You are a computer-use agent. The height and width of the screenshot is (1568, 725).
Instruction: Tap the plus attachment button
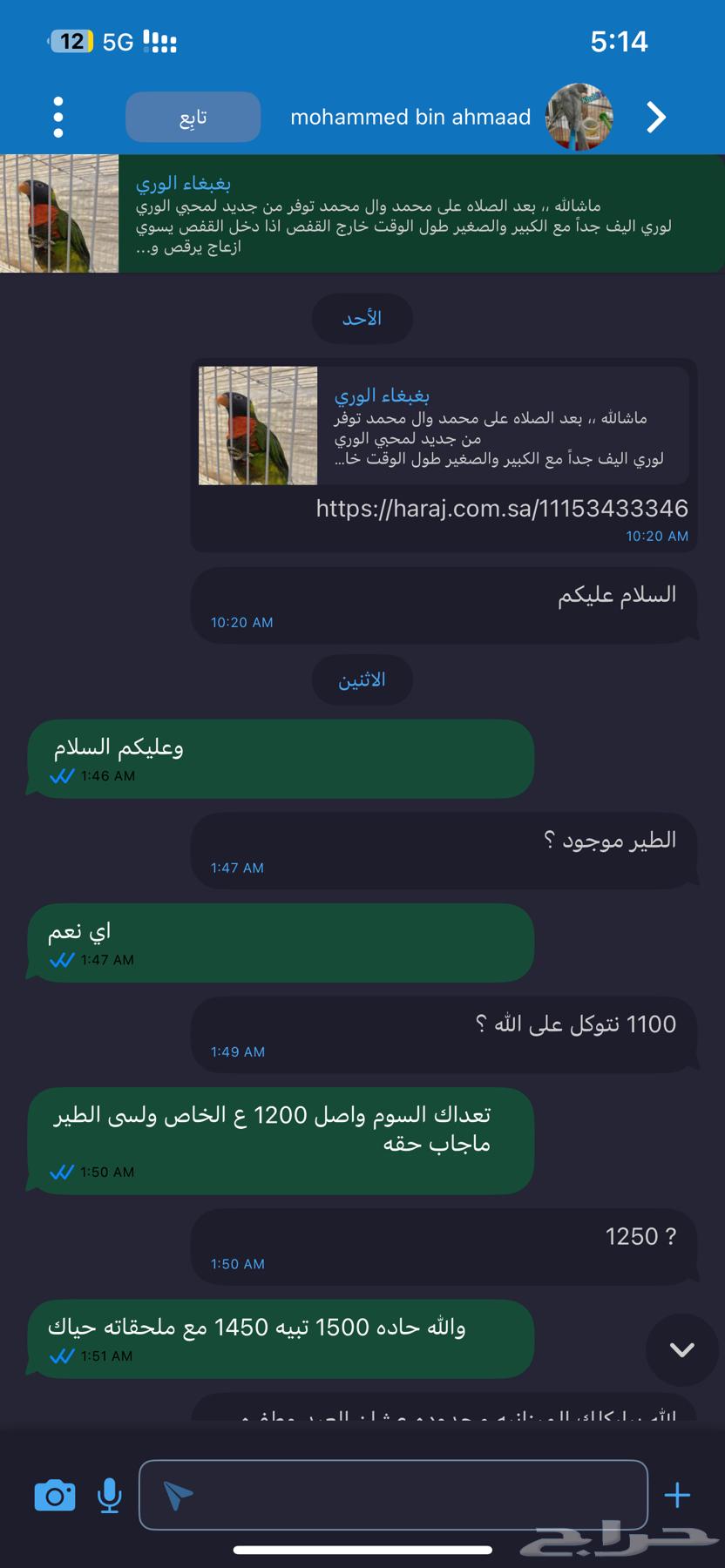[677, 1496]
